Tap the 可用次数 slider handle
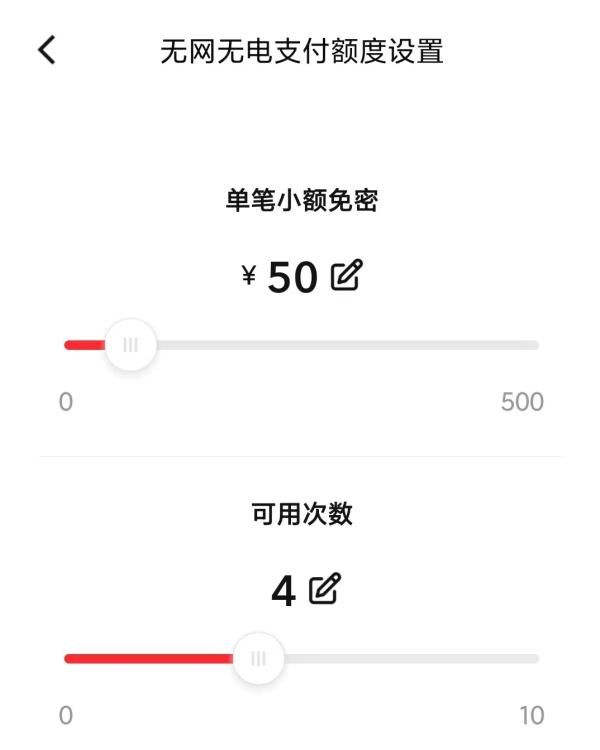 (259, 658)
